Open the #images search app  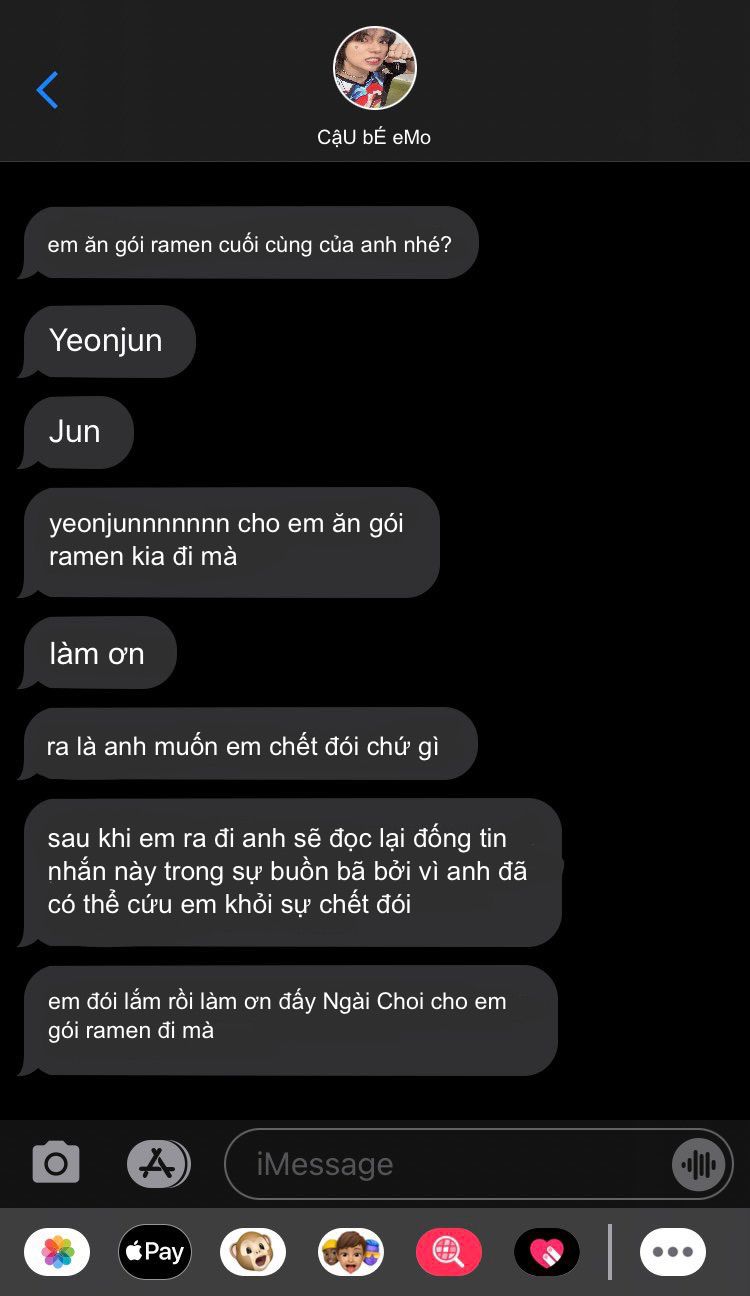point(449,1252)
